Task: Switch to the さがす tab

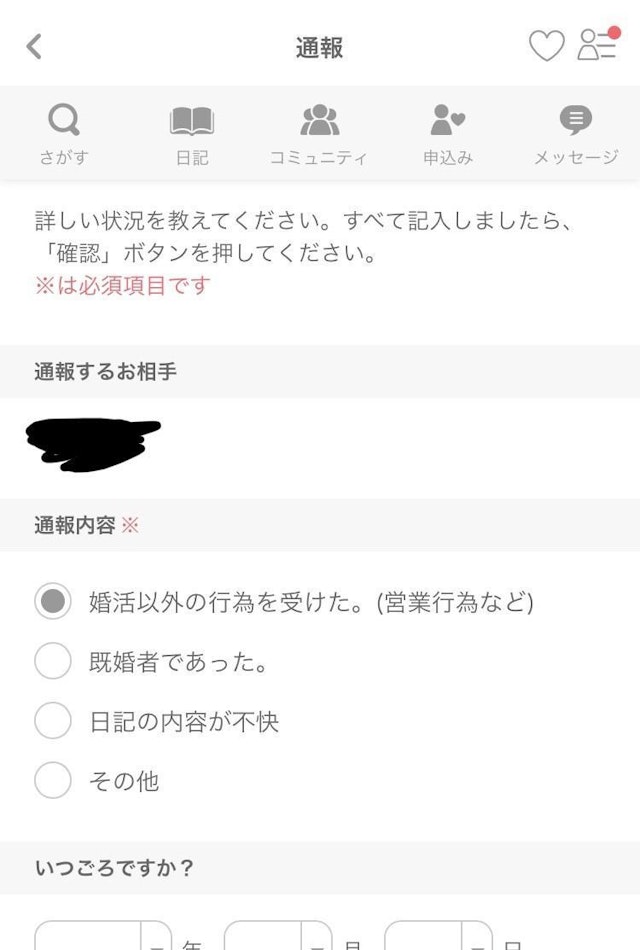Action: pyautogui.click(x=63, y=134)
